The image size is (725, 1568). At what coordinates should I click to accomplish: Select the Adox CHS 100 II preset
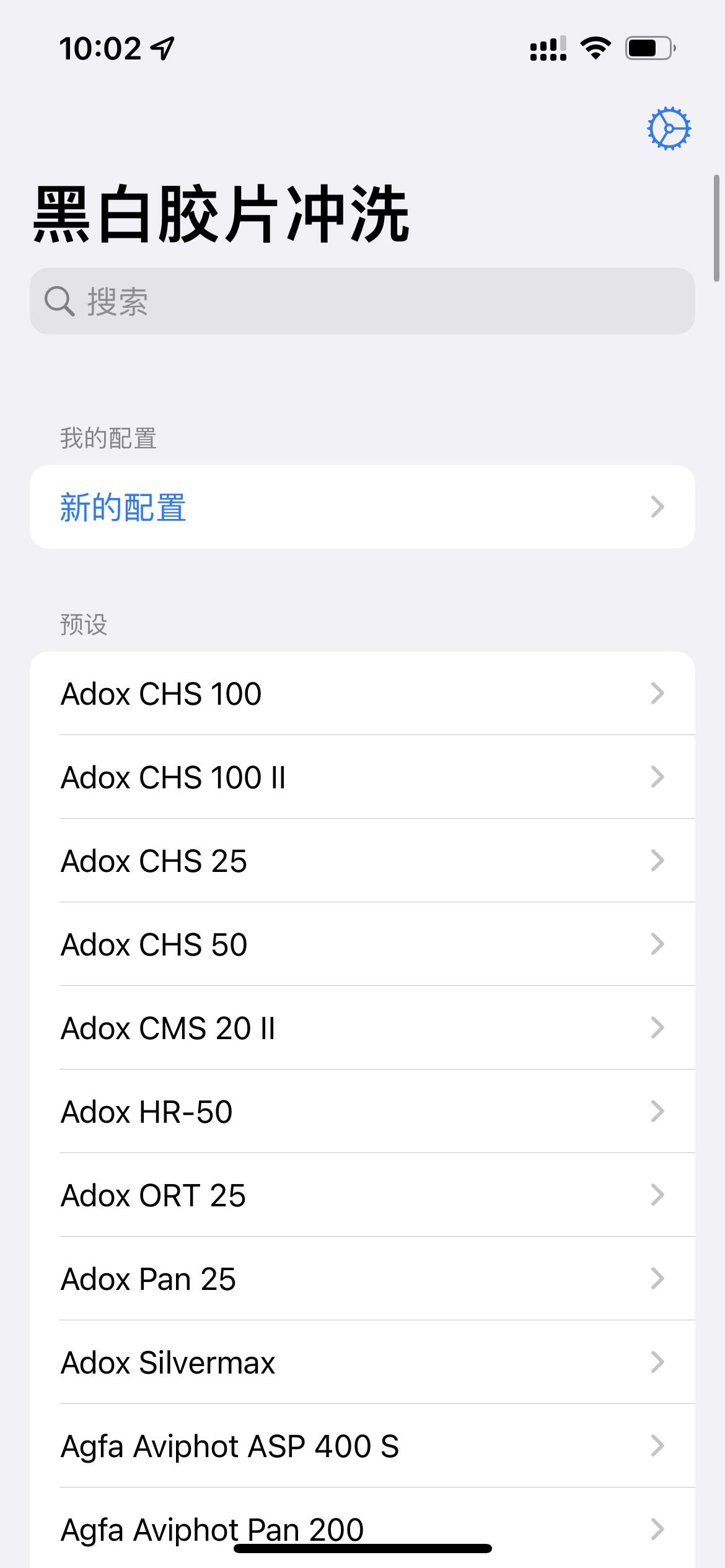pyautogui.click(x=362, y=777)
